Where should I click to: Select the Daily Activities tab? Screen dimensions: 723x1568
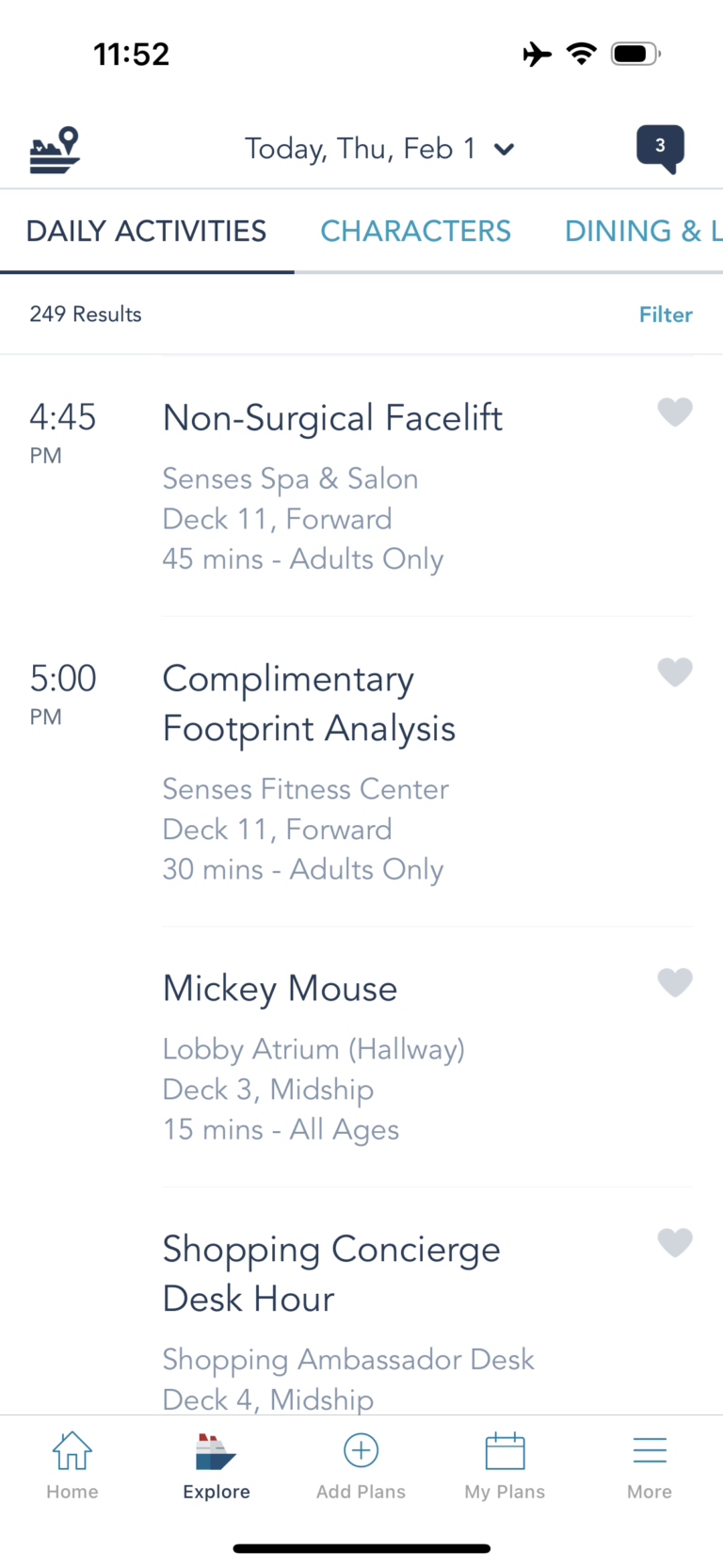point(146,231)
